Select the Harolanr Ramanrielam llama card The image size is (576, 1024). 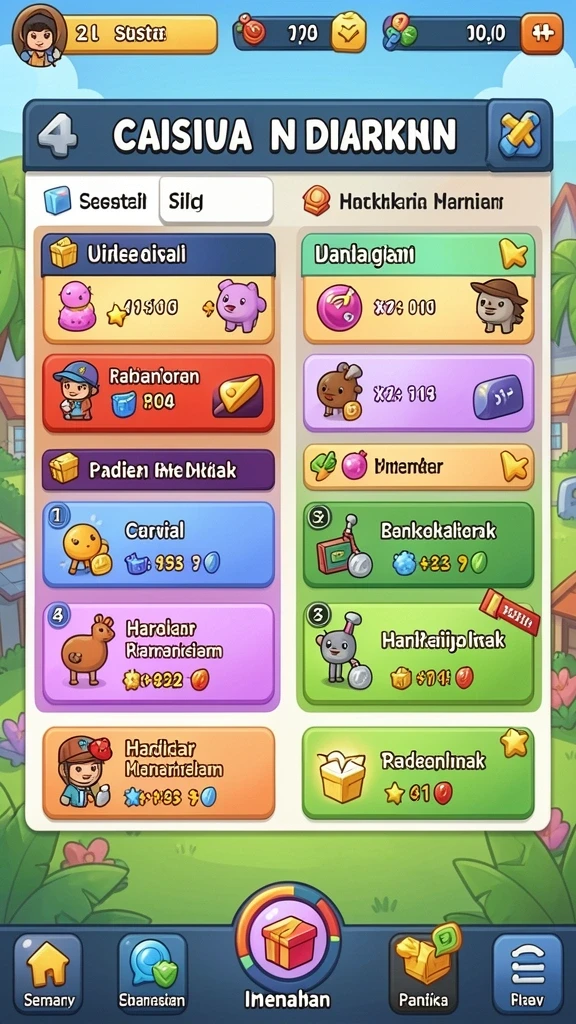click(x=158, y=652)
